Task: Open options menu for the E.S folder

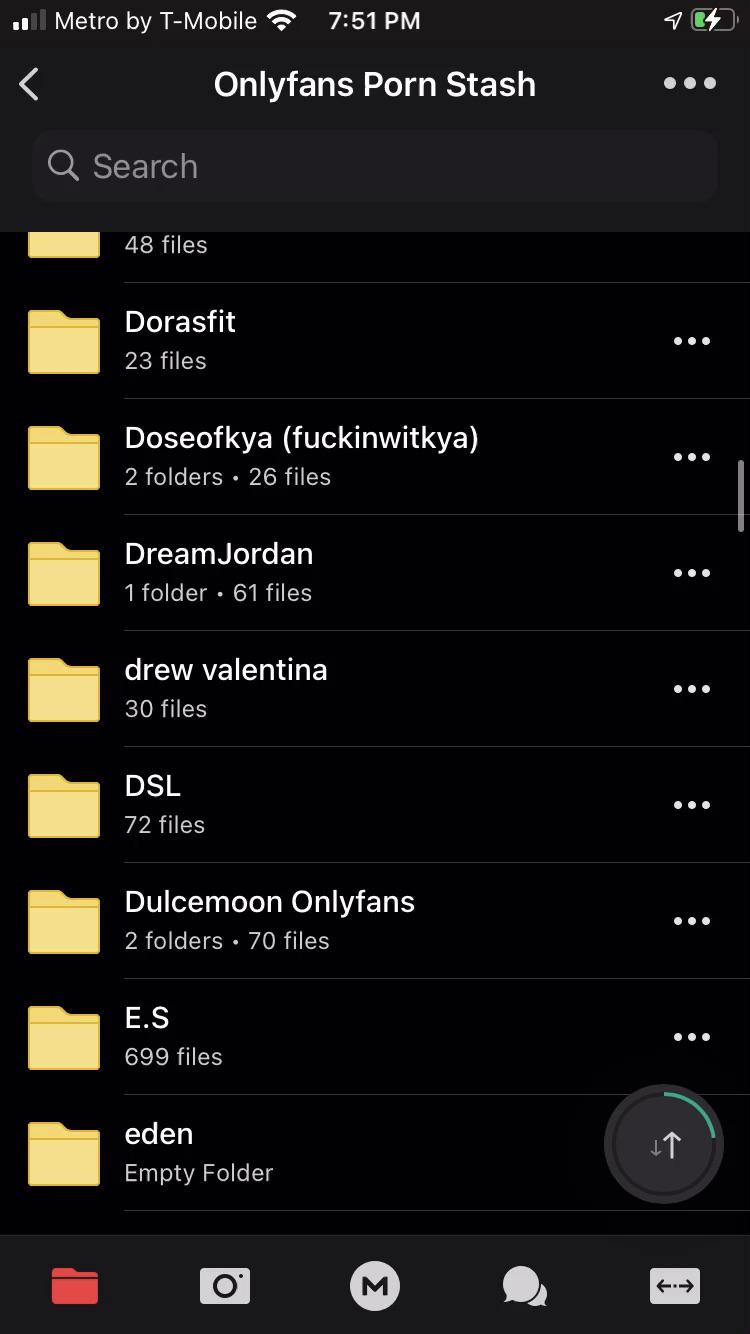Action: [692, 1037]
